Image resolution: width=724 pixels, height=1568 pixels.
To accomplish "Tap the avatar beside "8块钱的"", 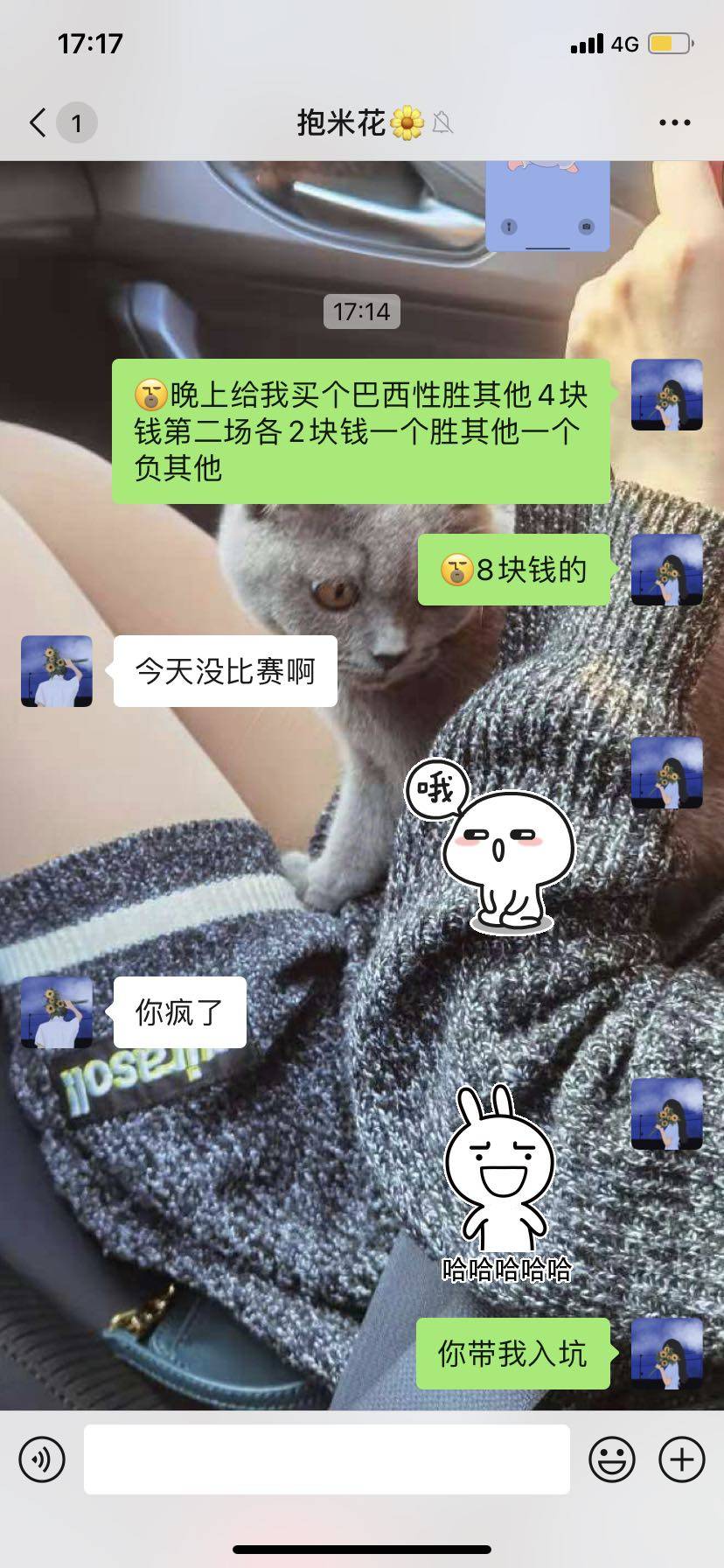I will pyautogui.click(x=666, y=570).
